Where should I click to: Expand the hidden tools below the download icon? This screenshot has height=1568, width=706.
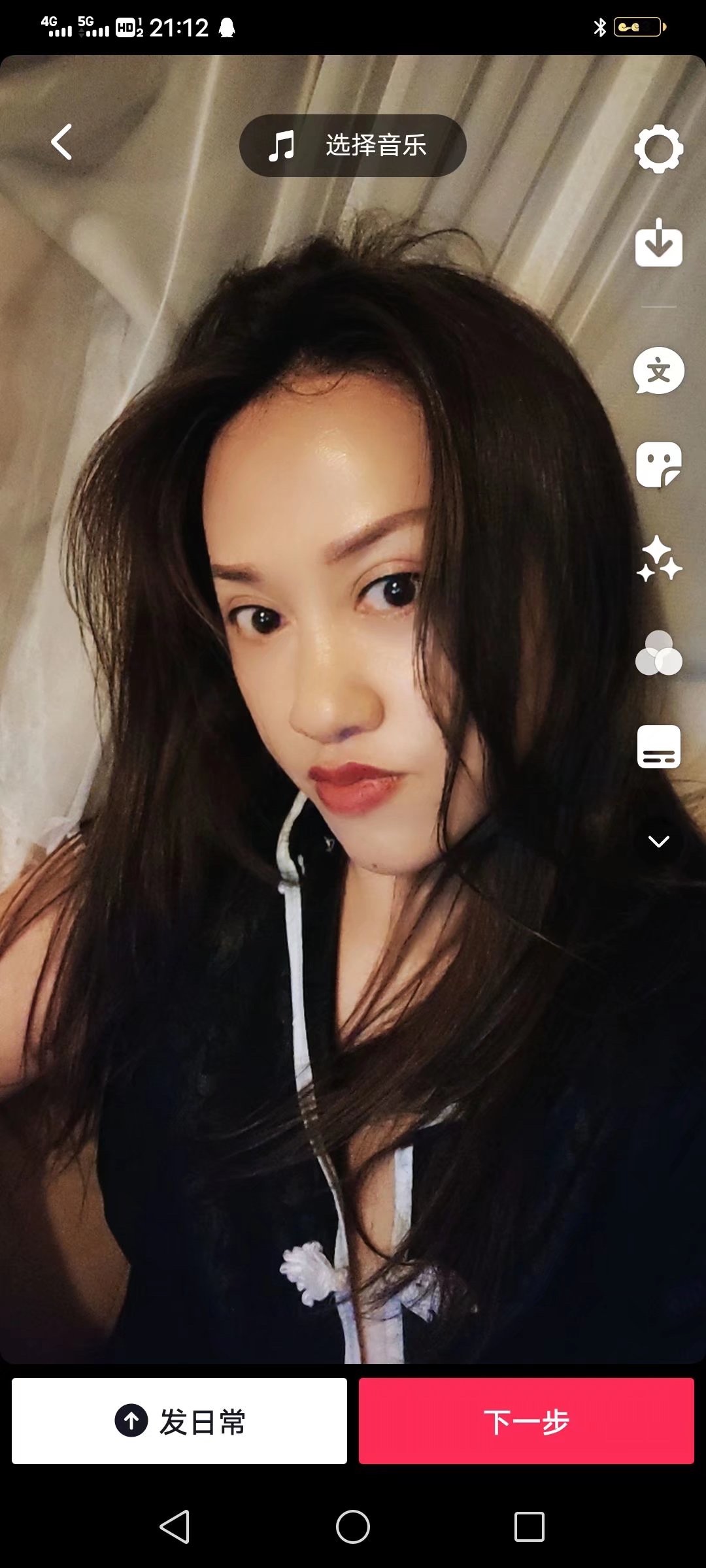tap(658, 305)
